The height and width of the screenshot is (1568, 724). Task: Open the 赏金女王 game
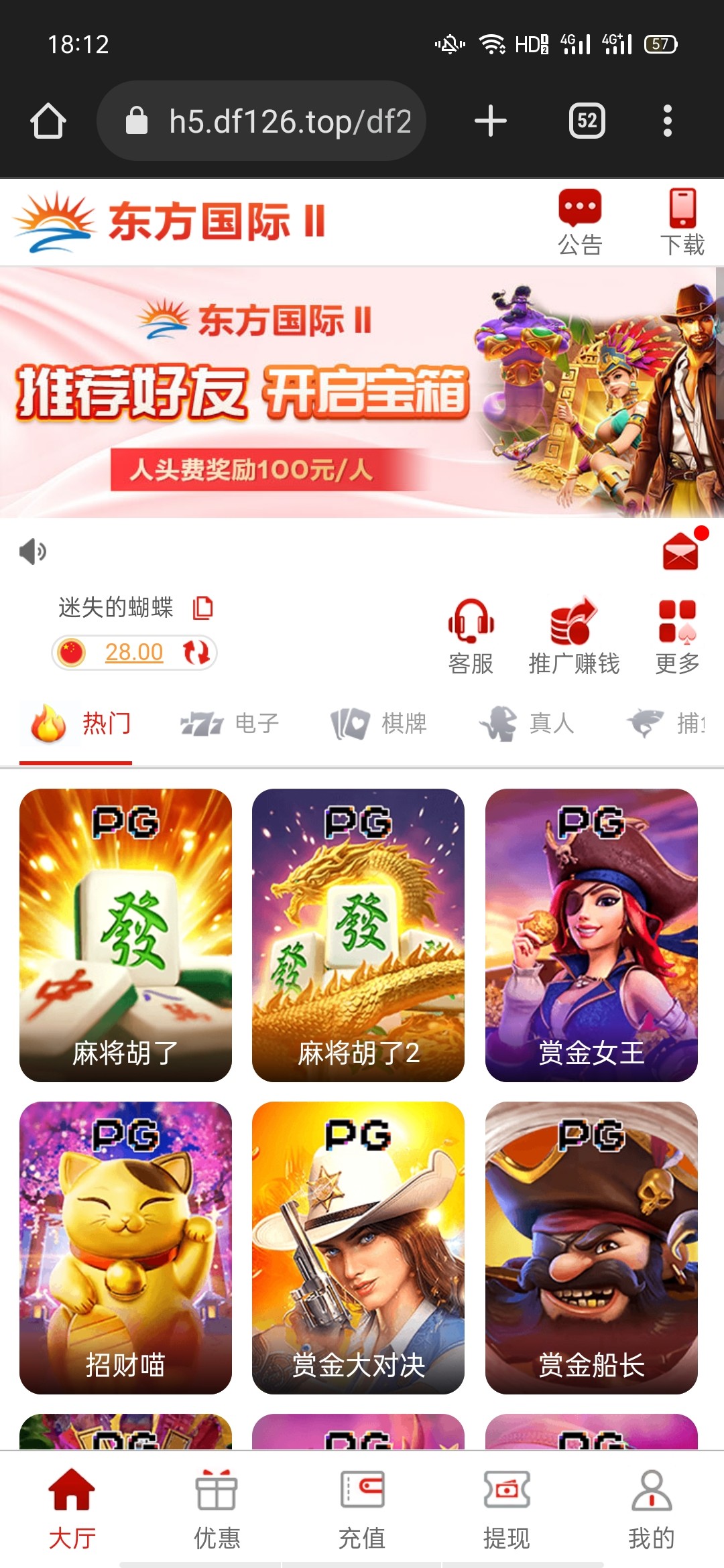pyautogui.click(x=591, y=935)
